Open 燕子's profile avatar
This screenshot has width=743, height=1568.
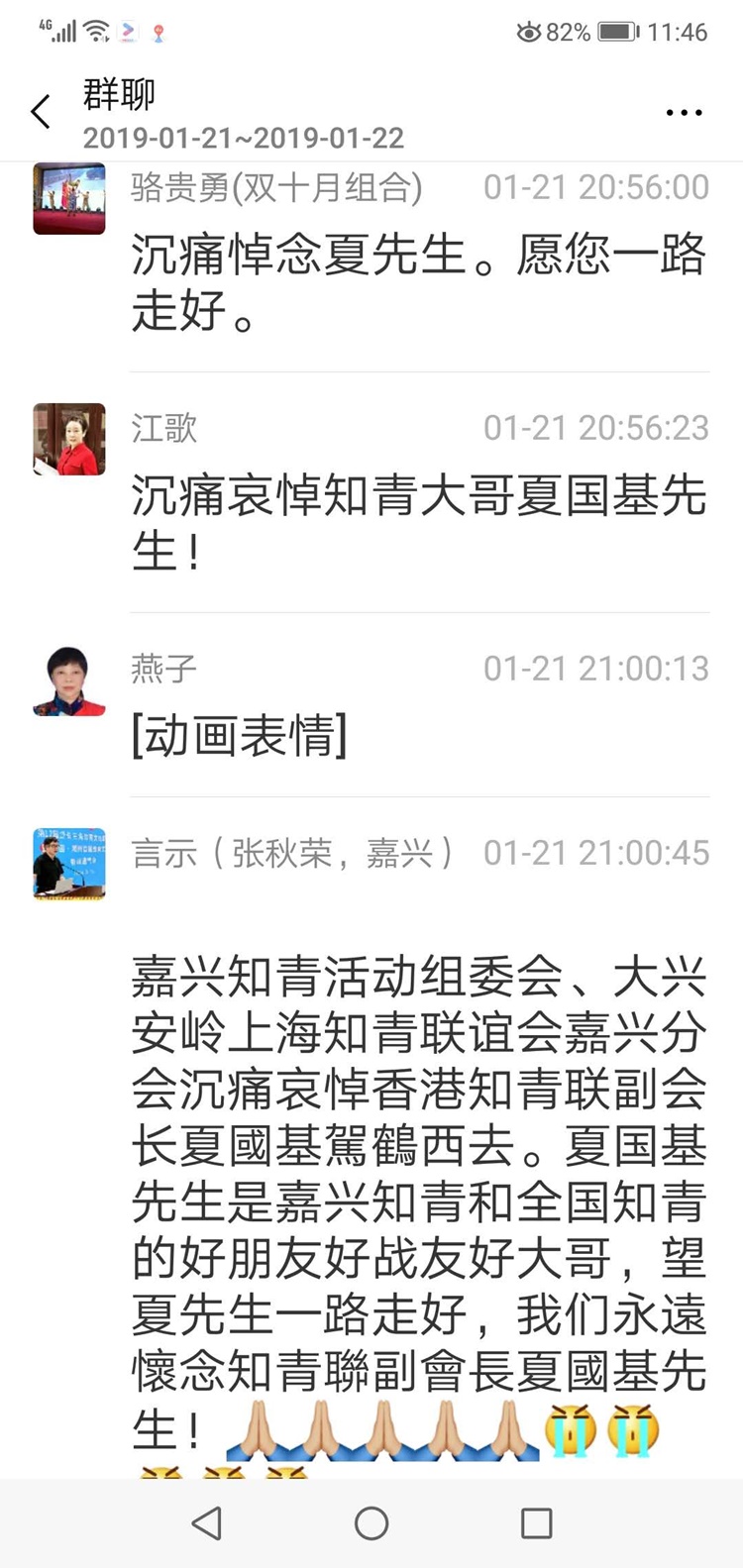[69, 680]
